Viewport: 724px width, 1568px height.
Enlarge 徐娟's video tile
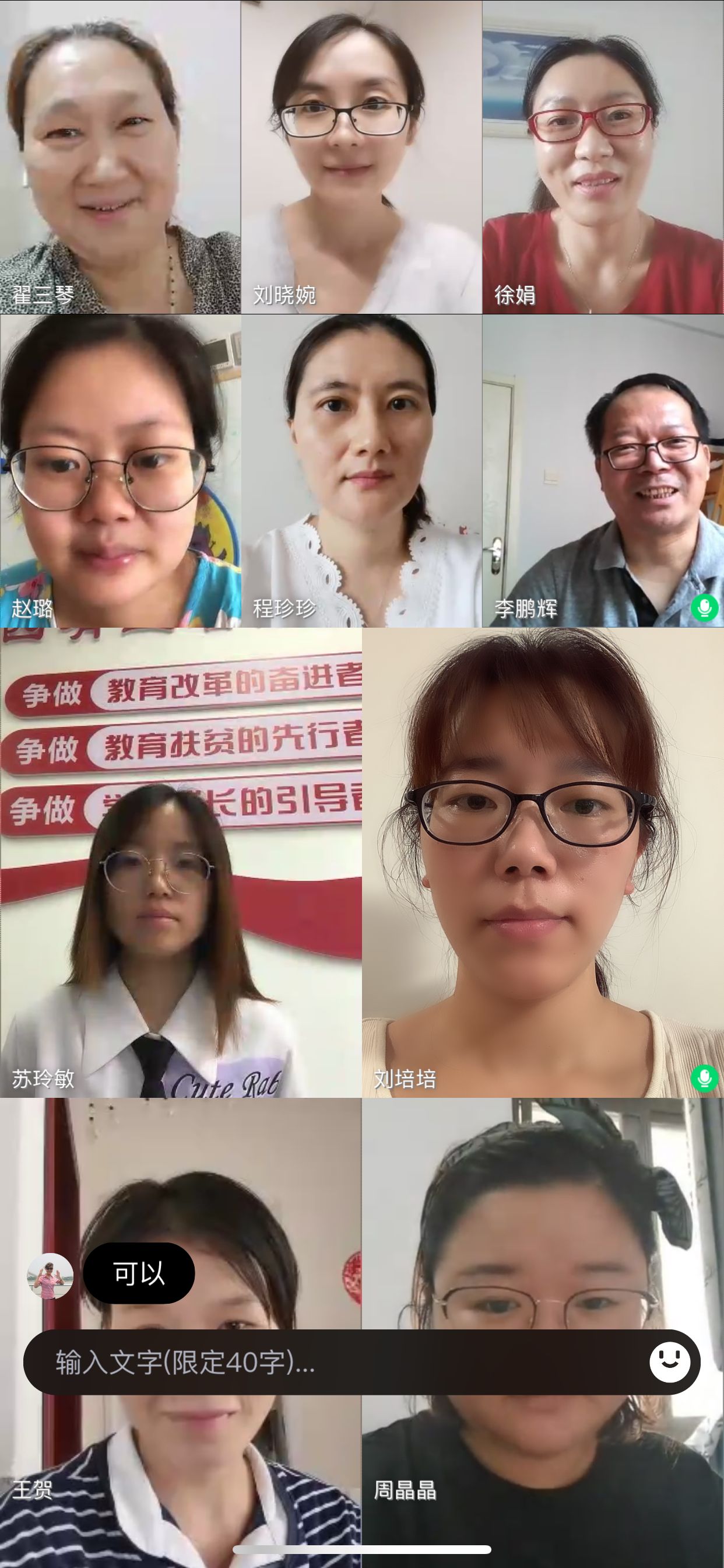[x=603, y=157]
